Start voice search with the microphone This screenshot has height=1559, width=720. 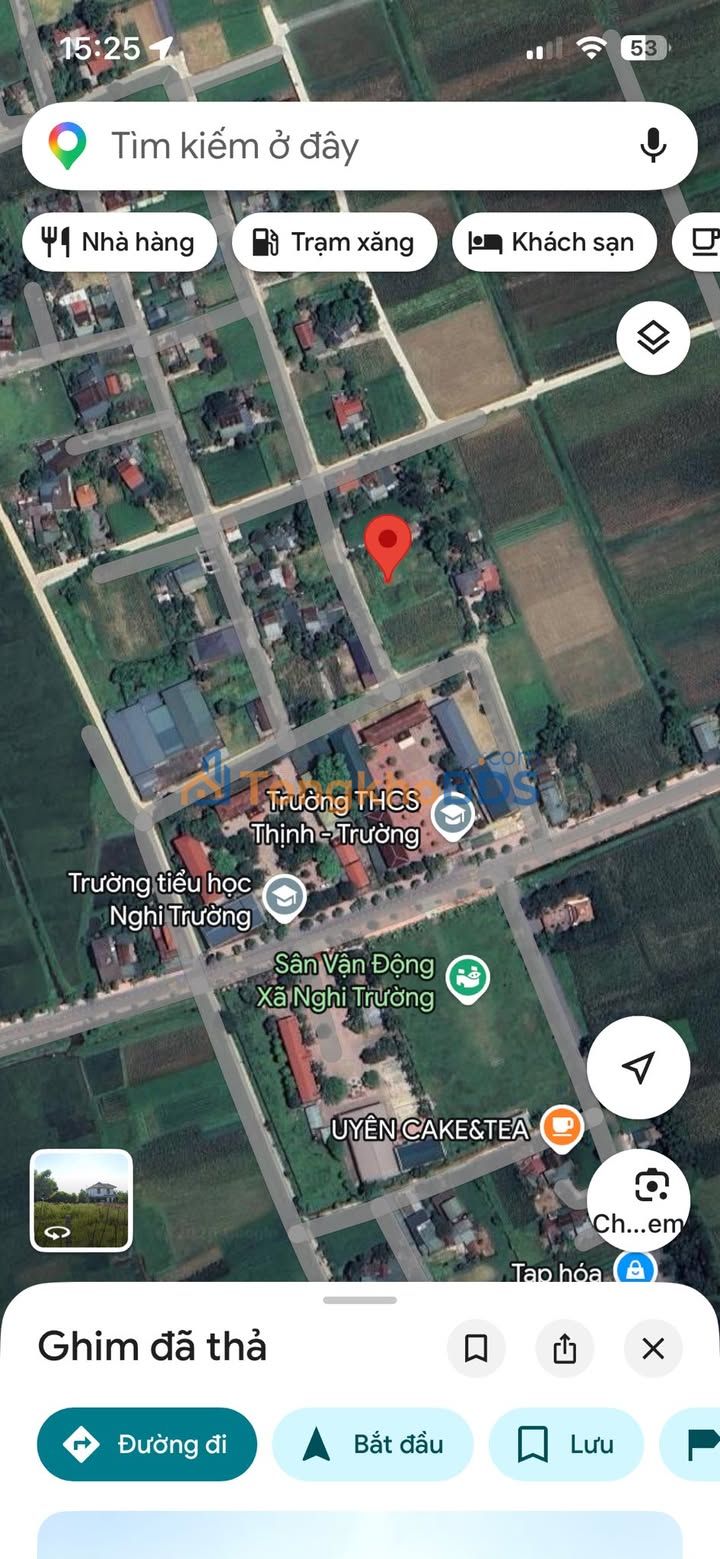click(653, 146)
